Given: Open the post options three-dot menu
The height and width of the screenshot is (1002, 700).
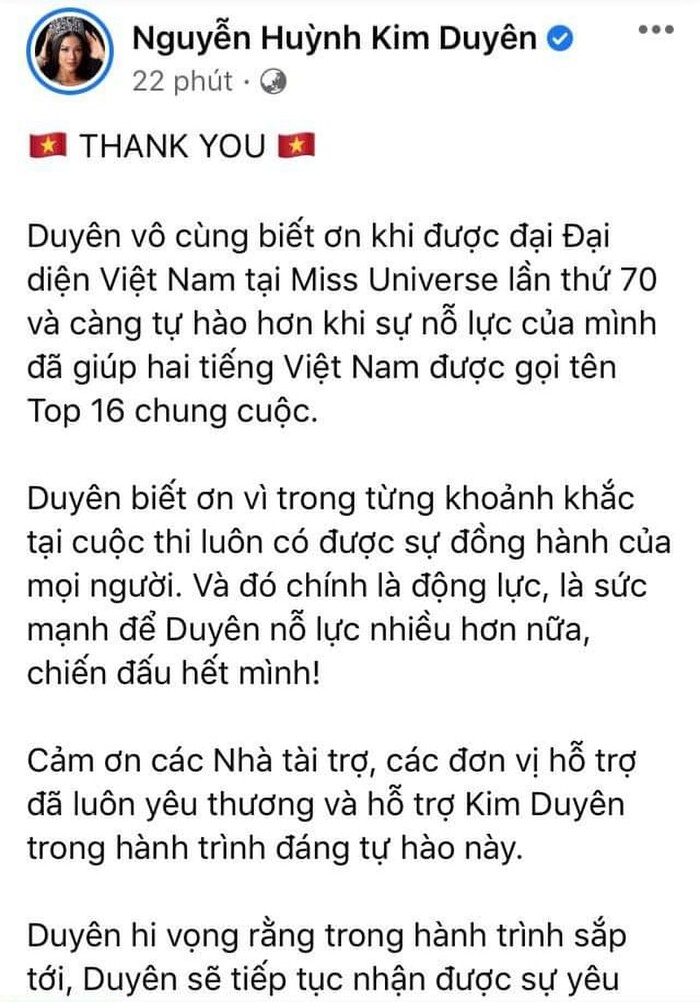Looking at the screenshot, I should [x=656, y=31].
